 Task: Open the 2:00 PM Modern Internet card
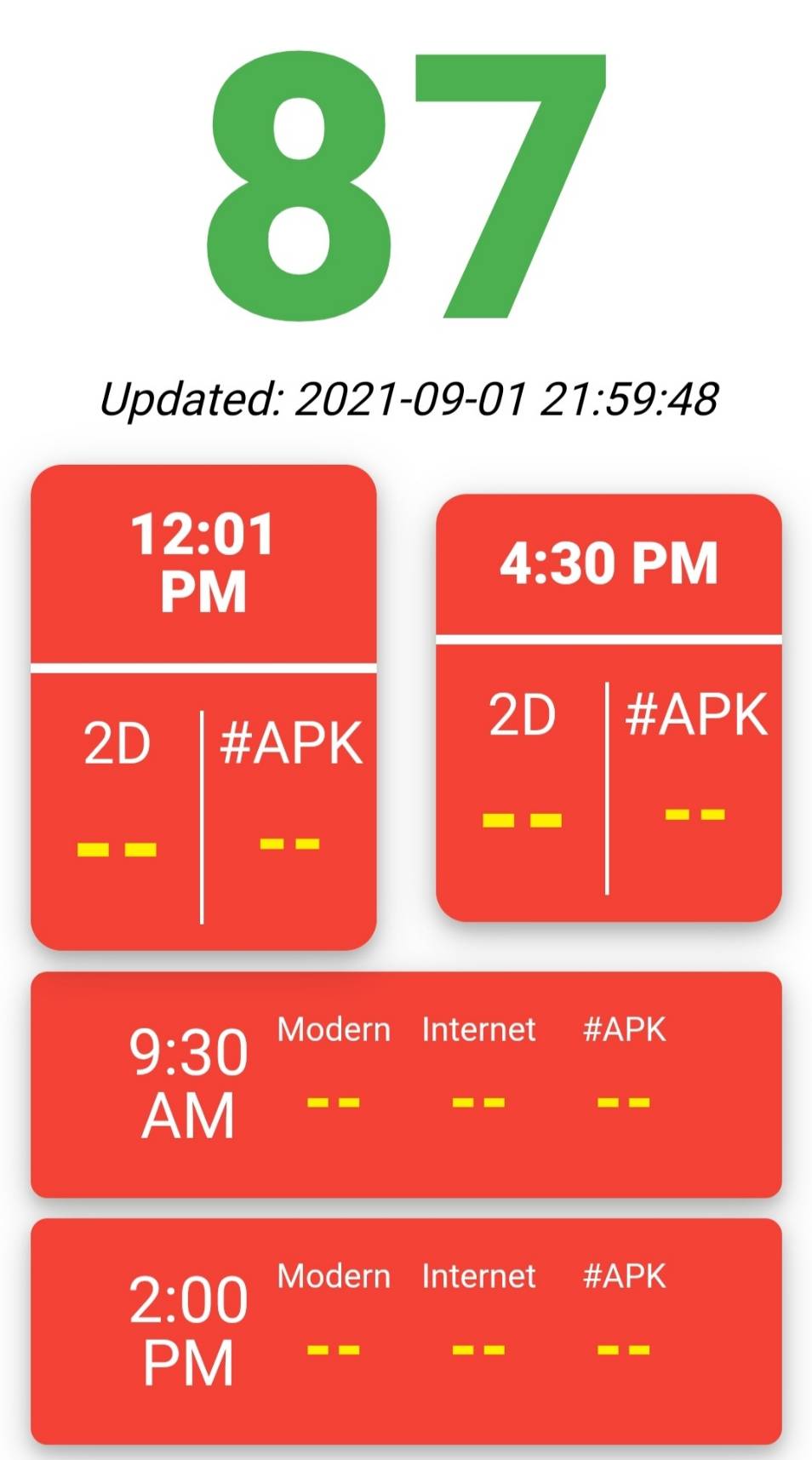406,1331
